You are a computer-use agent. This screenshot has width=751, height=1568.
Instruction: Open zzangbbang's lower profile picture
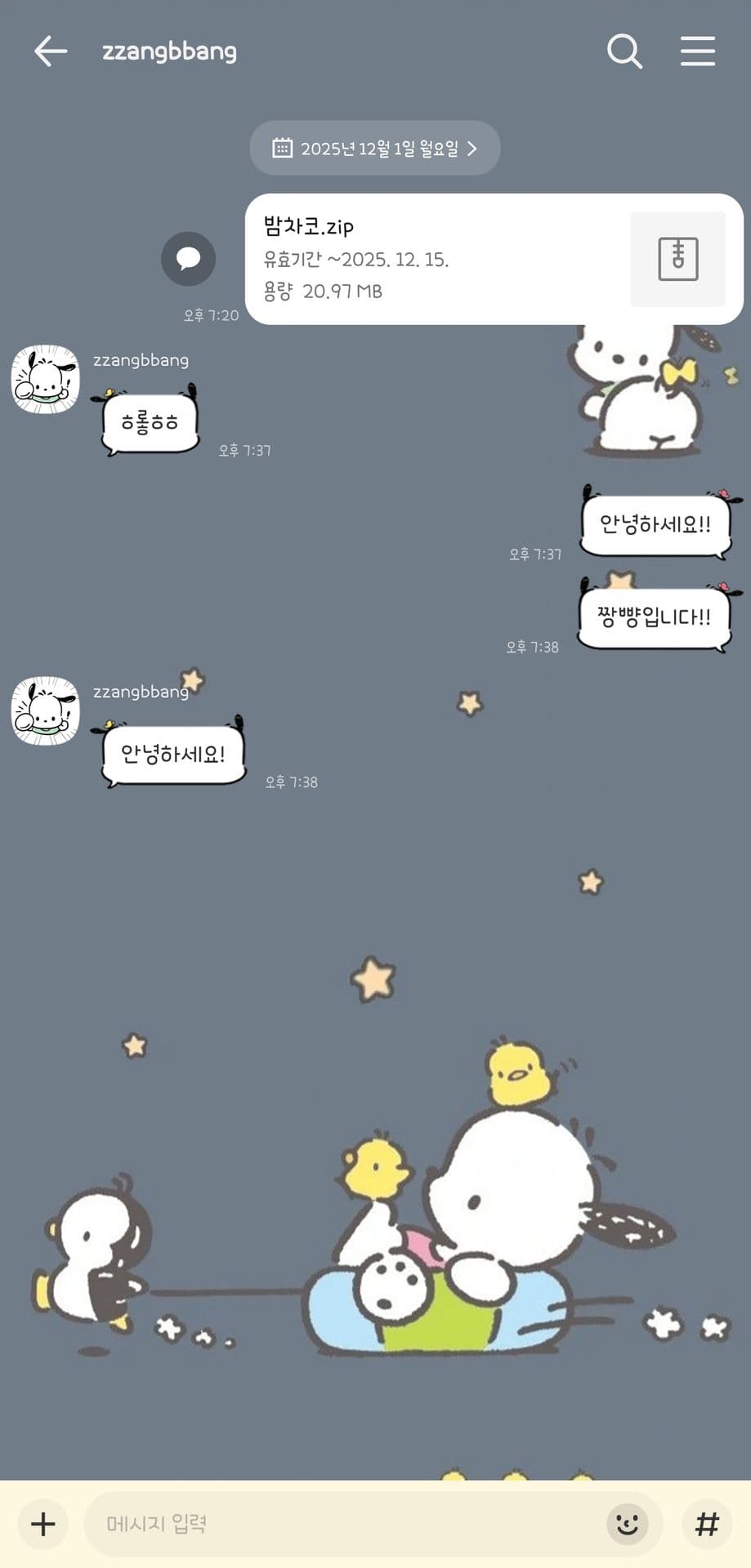point(45,711)
